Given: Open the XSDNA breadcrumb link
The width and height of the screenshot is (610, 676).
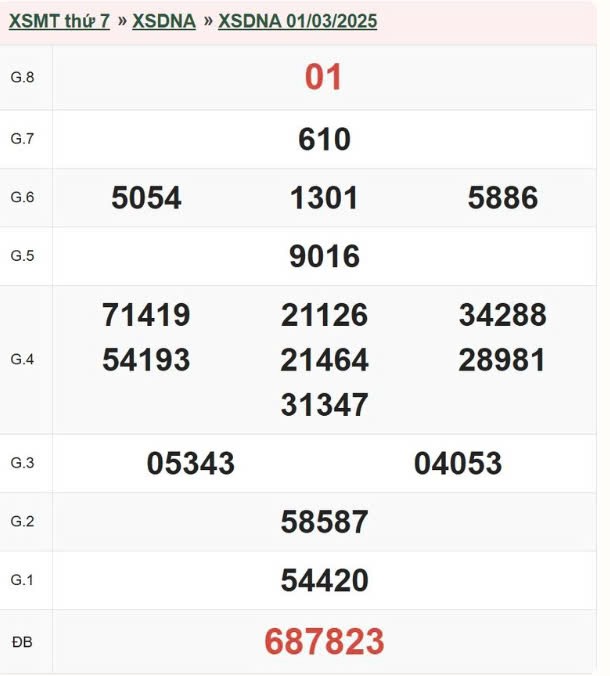Looking at the screenshot, I should point(164,21).
